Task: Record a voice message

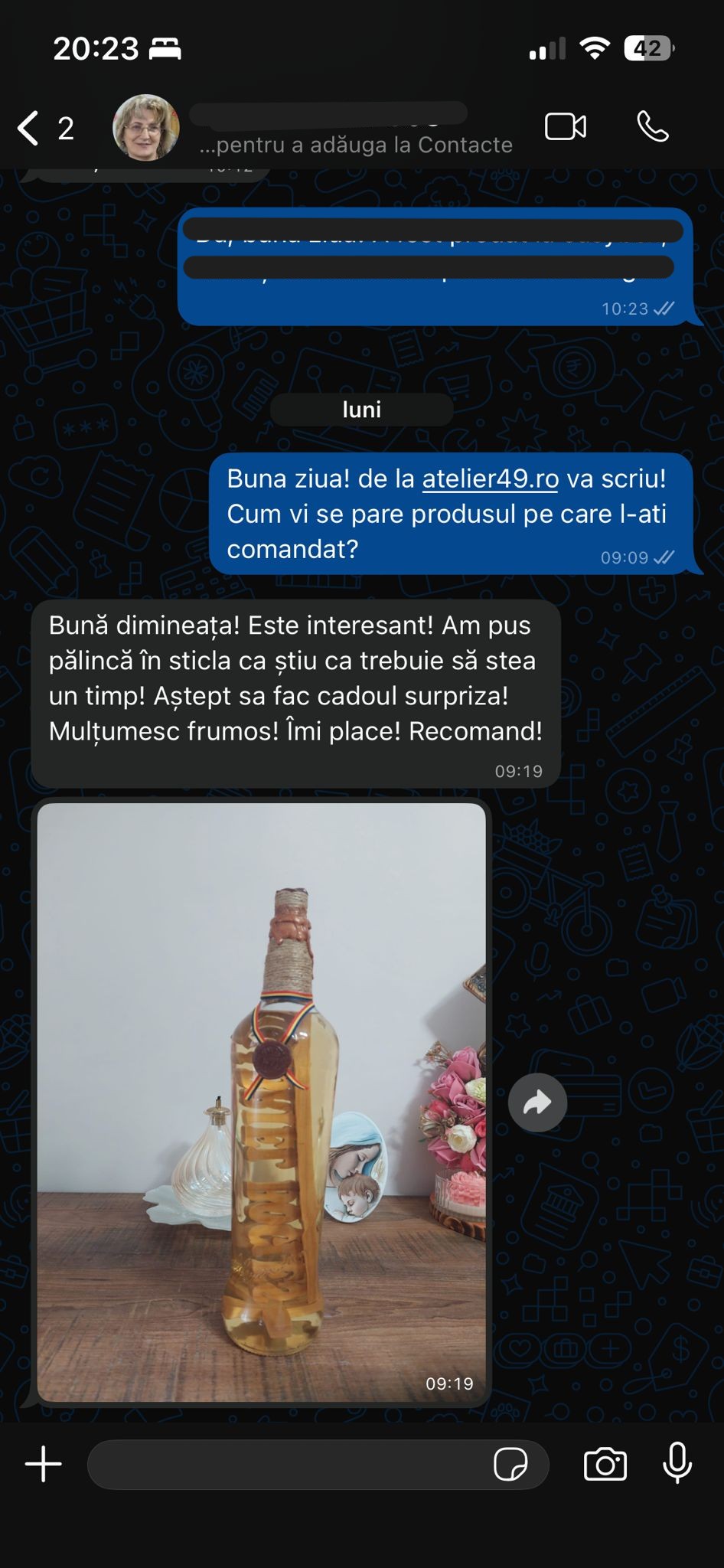Action: 677,1463
